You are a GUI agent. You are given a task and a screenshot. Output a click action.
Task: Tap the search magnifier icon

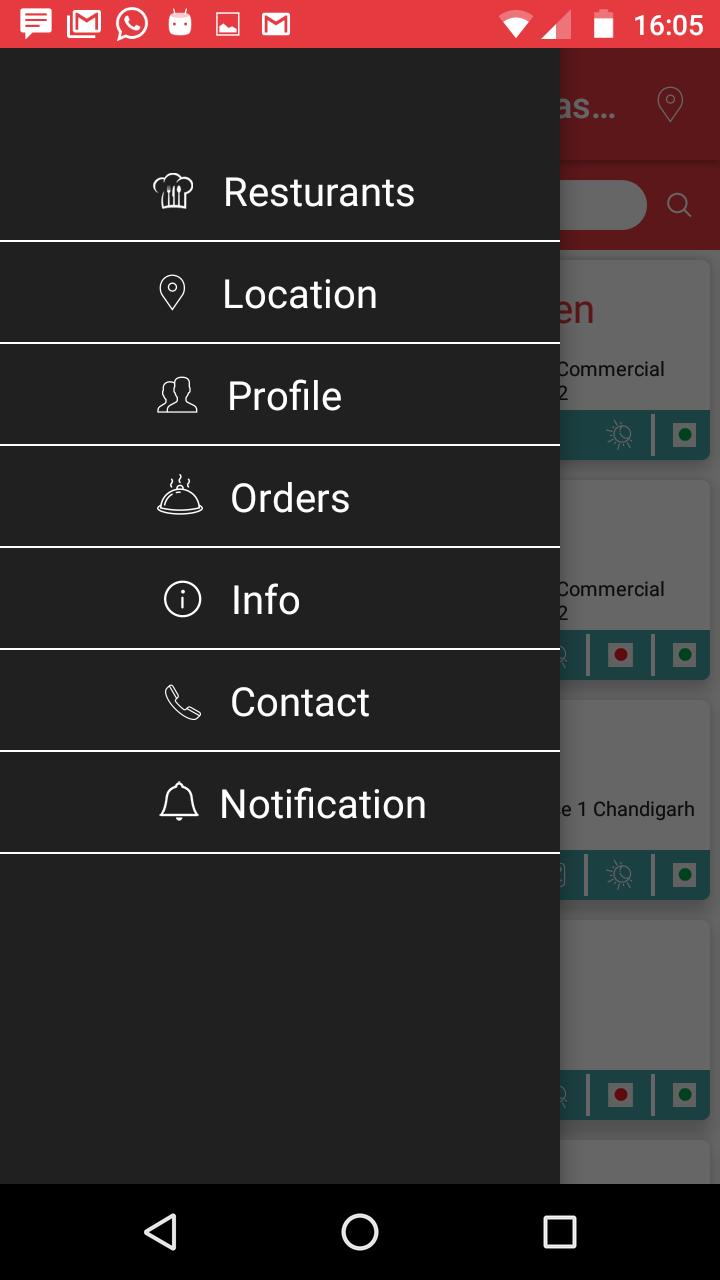tap(679, 205)
